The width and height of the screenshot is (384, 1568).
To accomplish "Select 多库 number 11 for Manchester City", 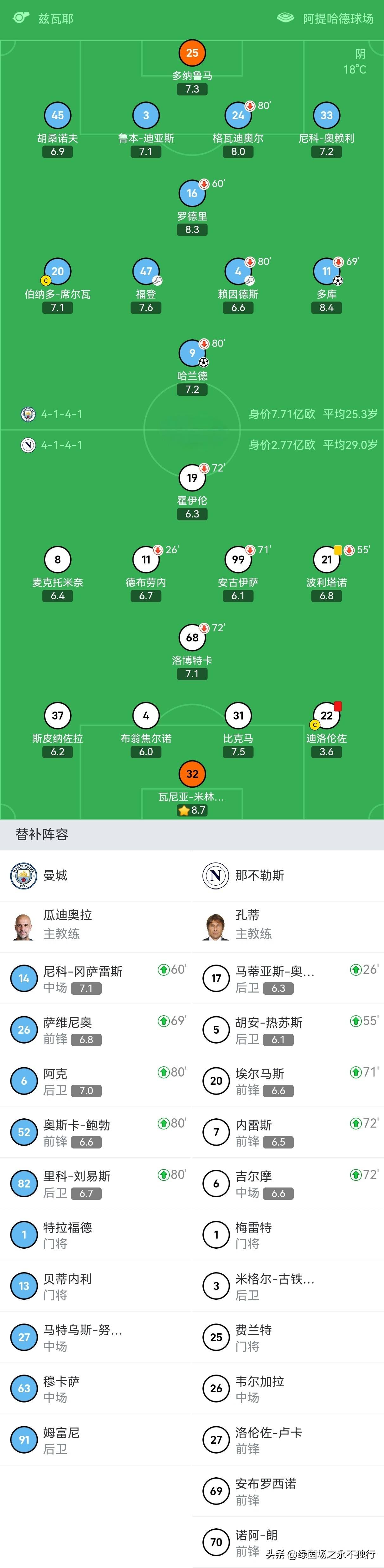I will 326,271.
